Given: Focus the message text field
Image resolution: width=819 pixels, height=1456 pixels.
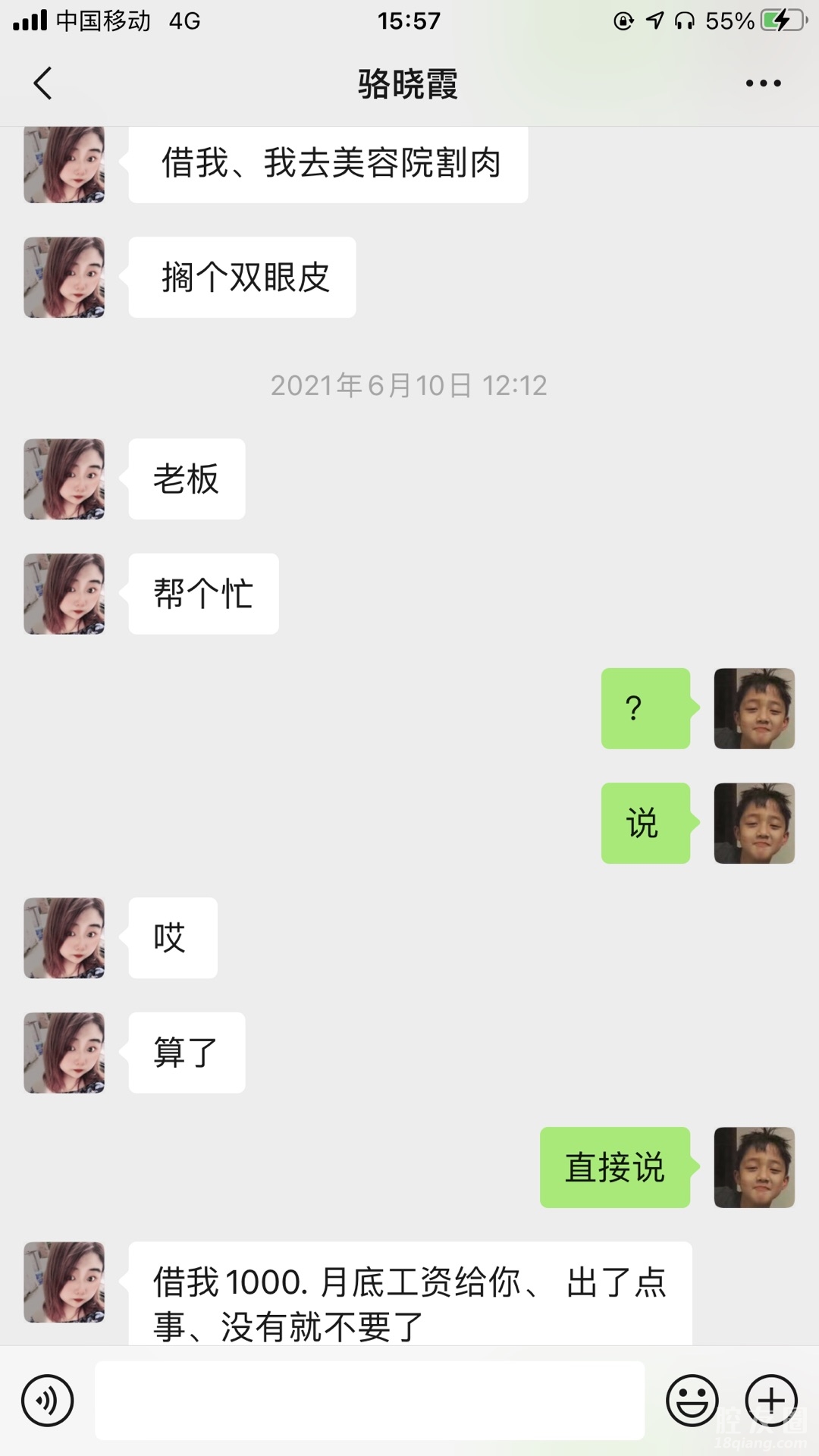Looking at the screenshot, I should click(x=369, y=1401).
